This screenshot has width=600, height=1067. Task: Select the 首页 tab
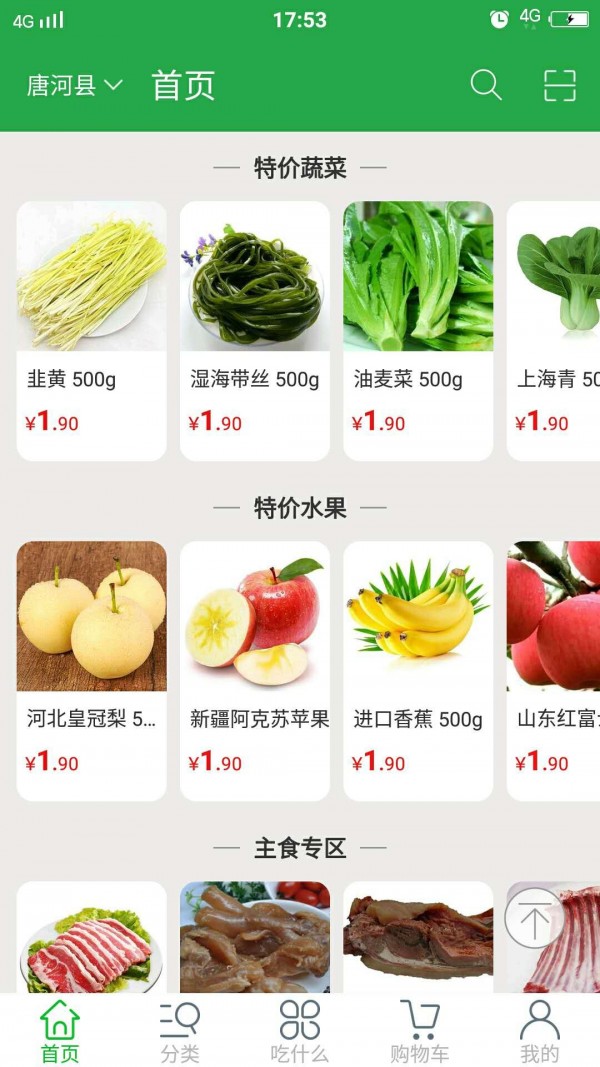click(x=60, y=1032)
